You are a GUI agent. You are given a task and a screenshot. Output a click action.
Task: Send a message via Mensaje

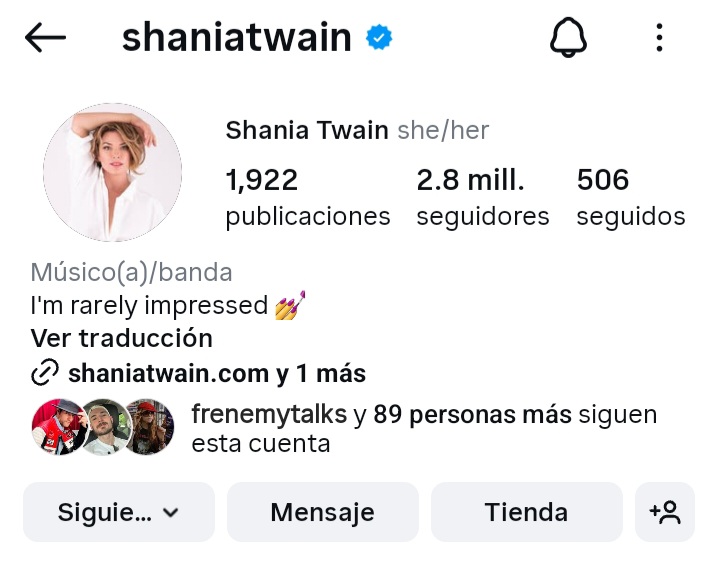coord(322,512)
